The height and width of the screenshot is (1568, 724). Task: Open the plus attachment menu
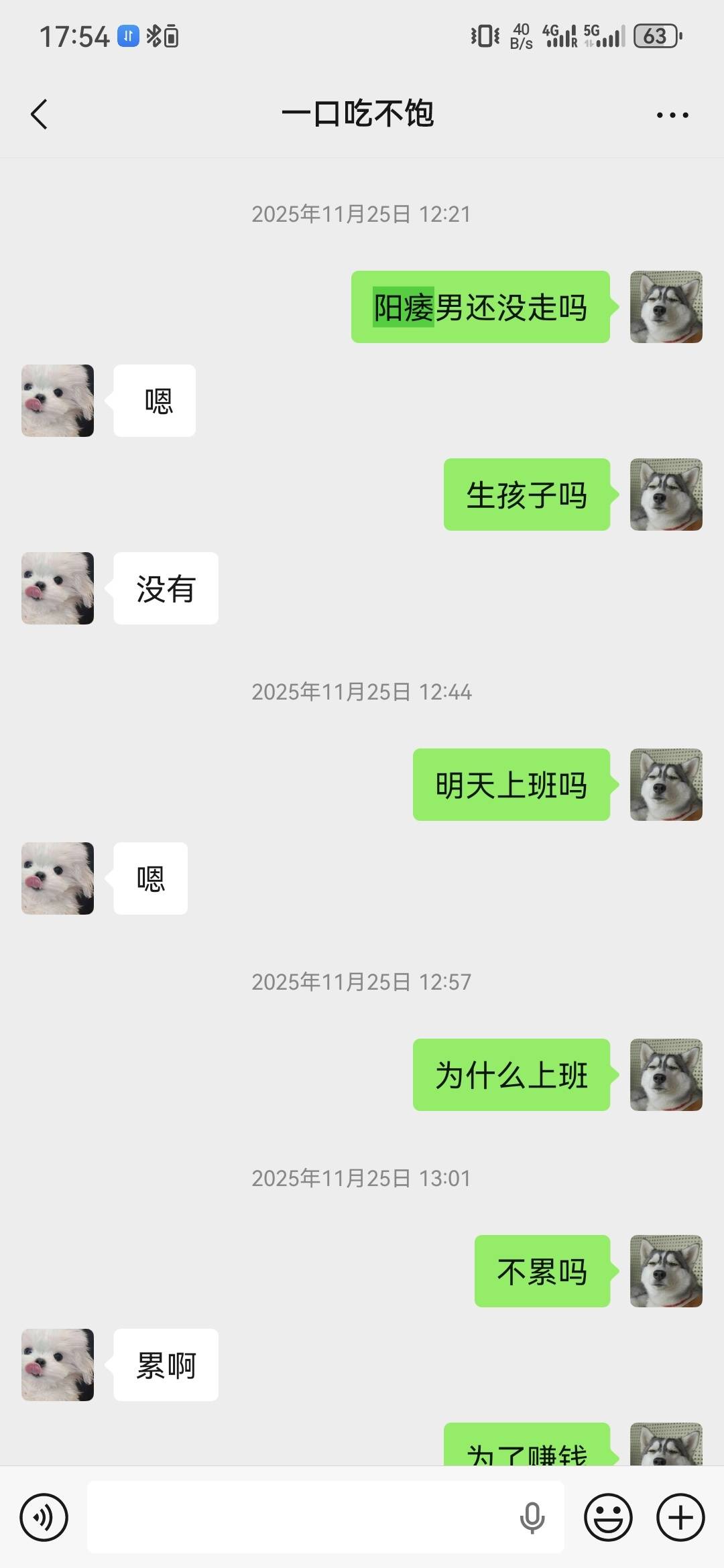[x=680, y=1517]
